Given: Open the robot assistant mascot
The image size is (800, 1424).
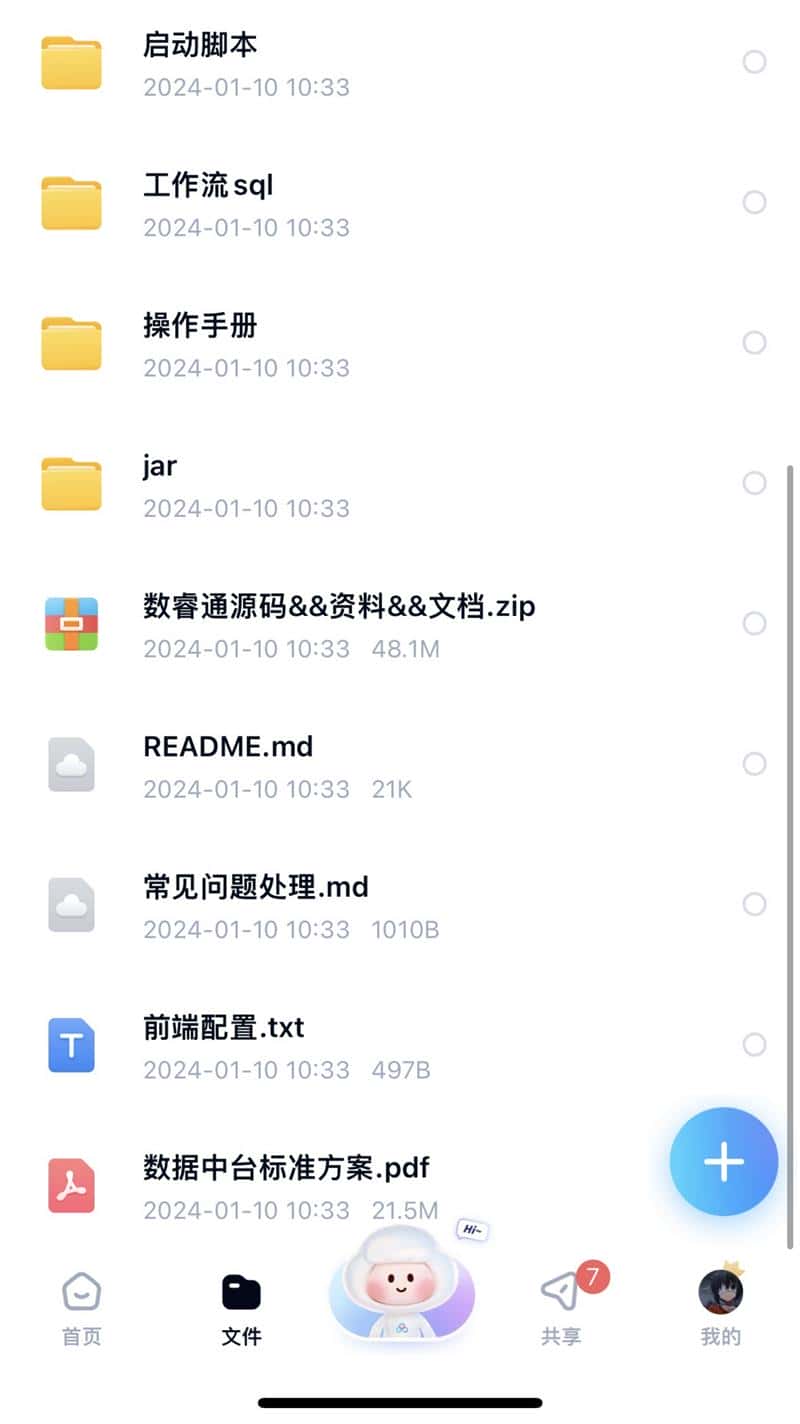Looking at the screenshot, I should [x=401, y=1283].
